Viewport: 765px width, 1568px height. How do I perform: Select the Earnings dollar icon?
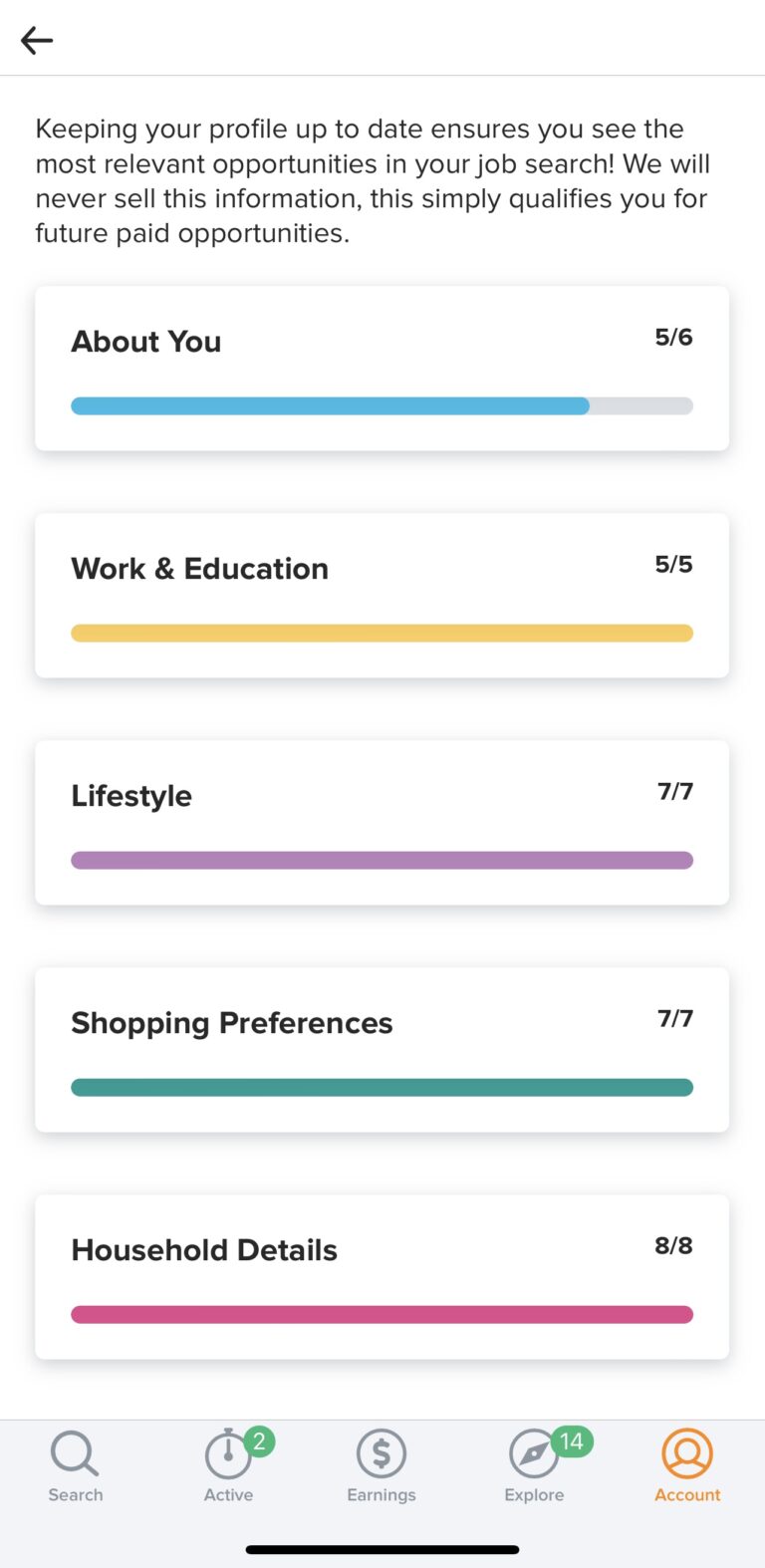tap(381, 1454)
